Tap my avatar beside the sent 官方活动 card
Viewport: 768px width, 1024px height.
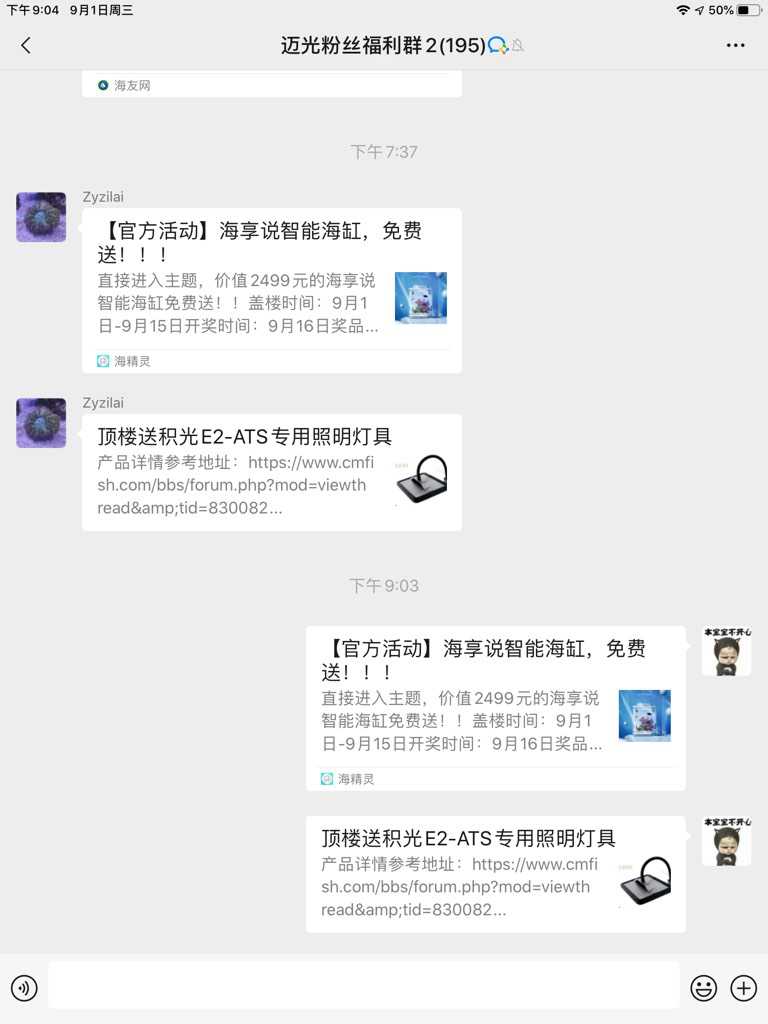tap(726, 651)
